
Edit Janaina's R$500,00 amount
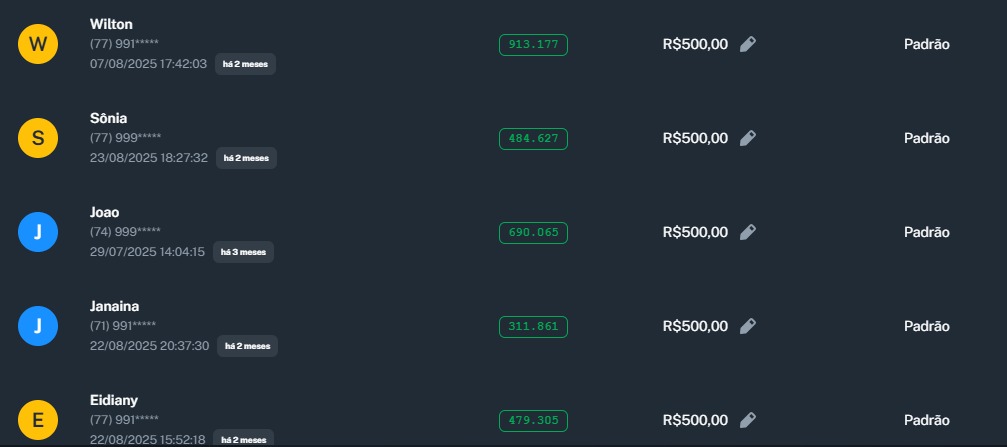click(748, 326)
